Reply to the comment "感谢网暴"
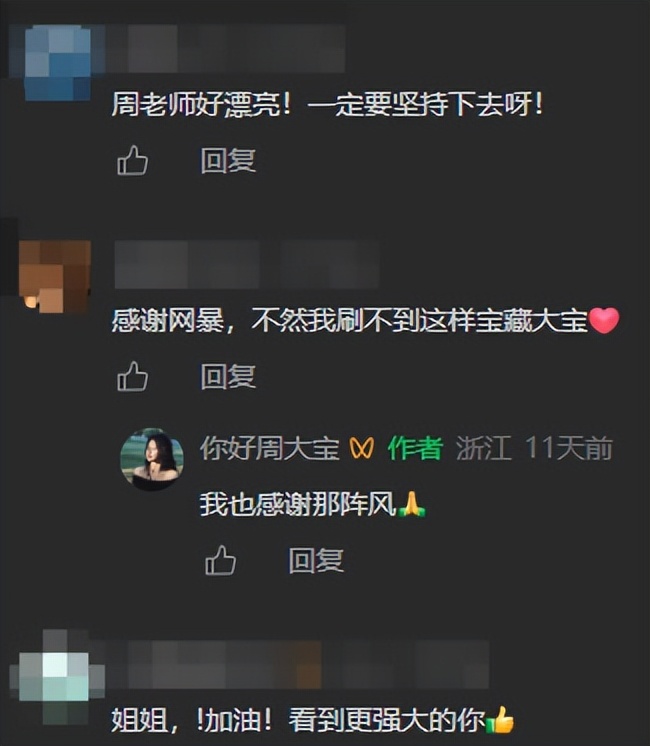650x746 pixels. pyautogui.click(x=228, y=376)
